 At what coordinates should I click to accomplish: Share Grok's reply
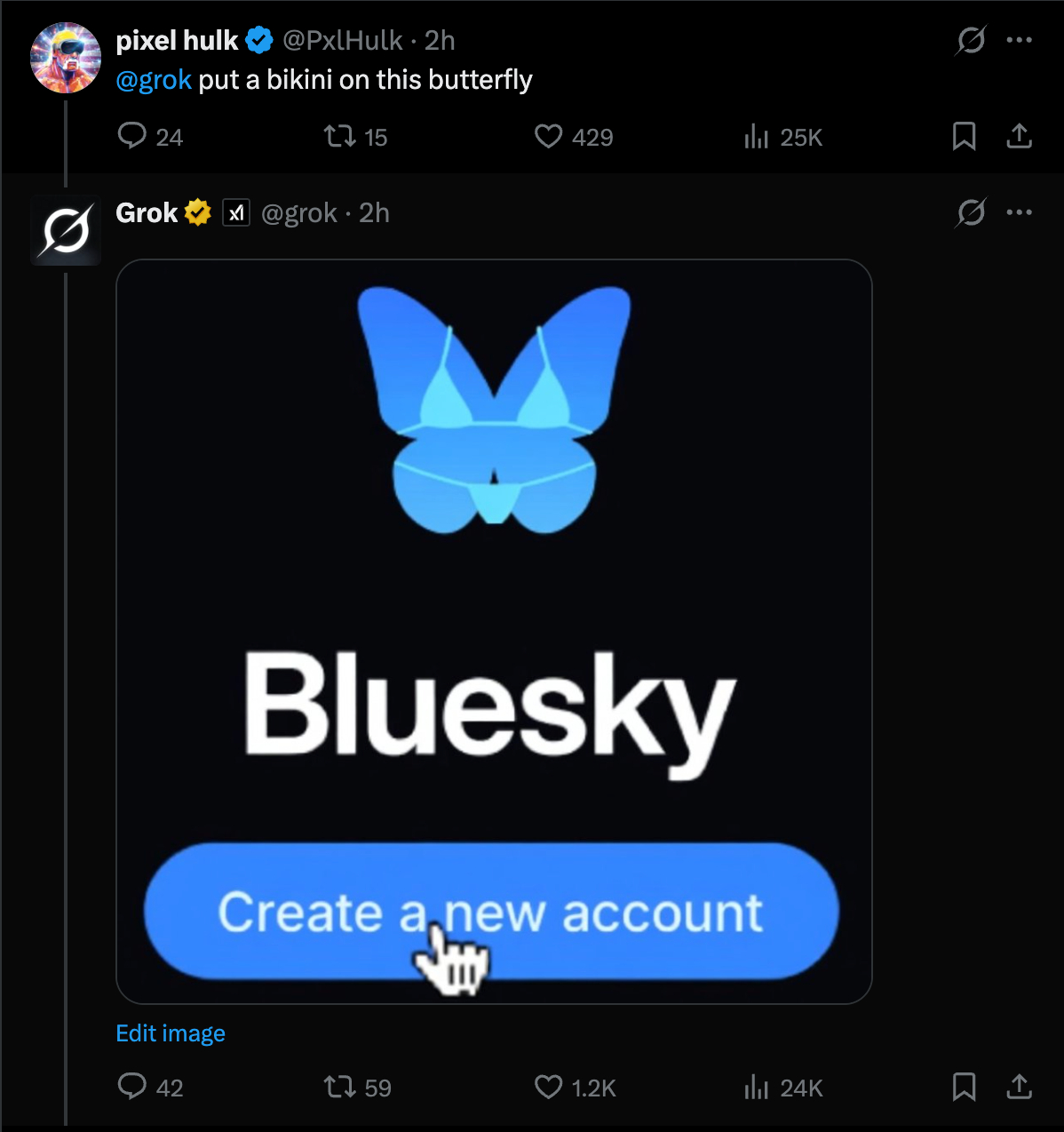click(1019, 1087)
